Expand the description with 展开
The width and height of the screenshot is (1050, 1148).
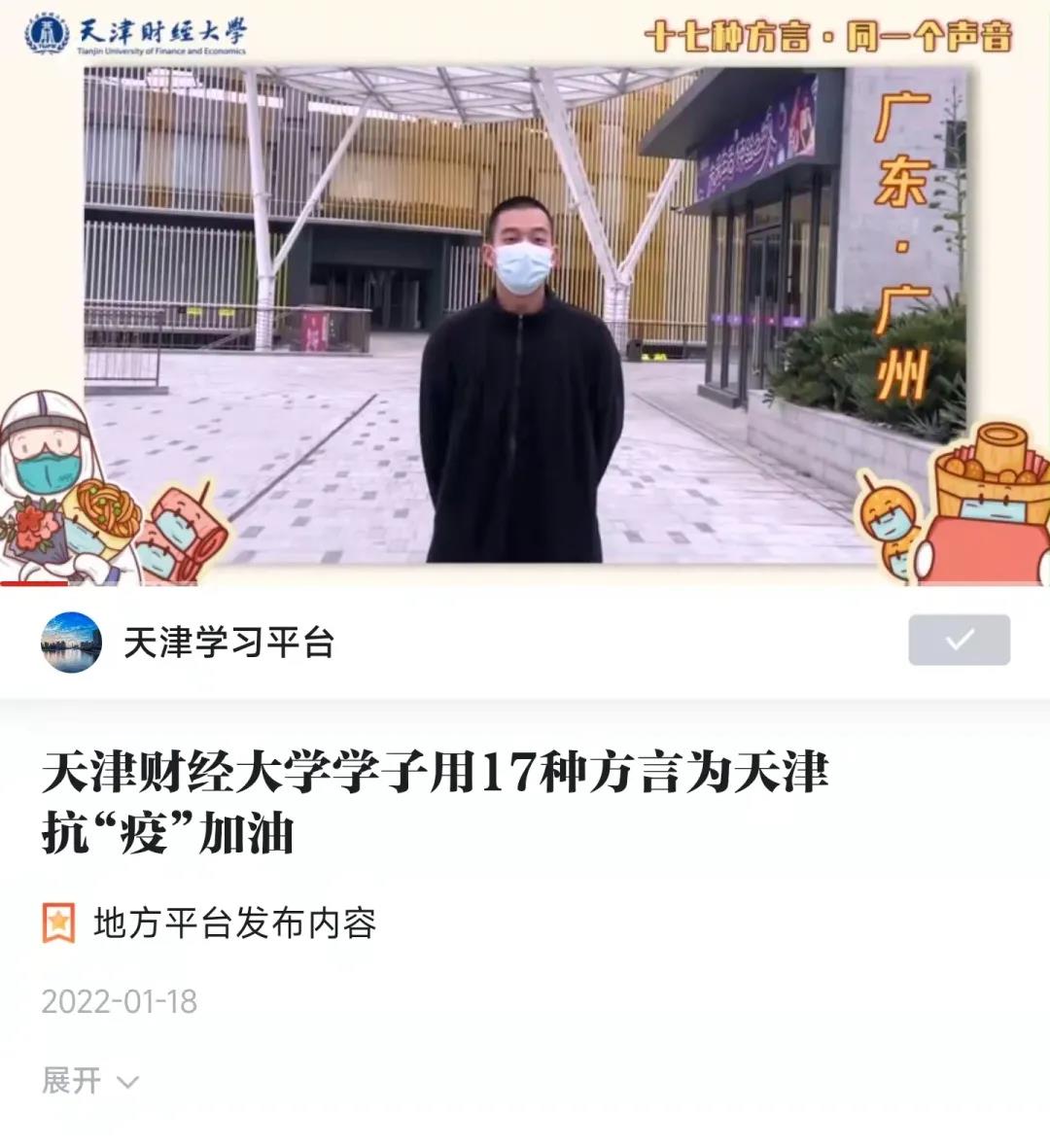click(89, 1080)
